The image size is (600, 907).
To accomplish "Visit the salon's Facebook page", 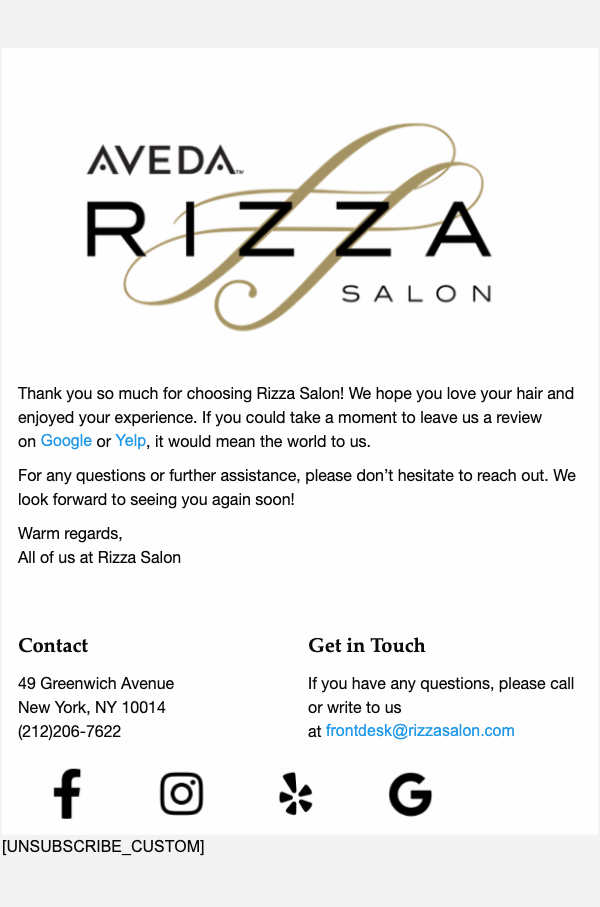I will click(67, 794).
